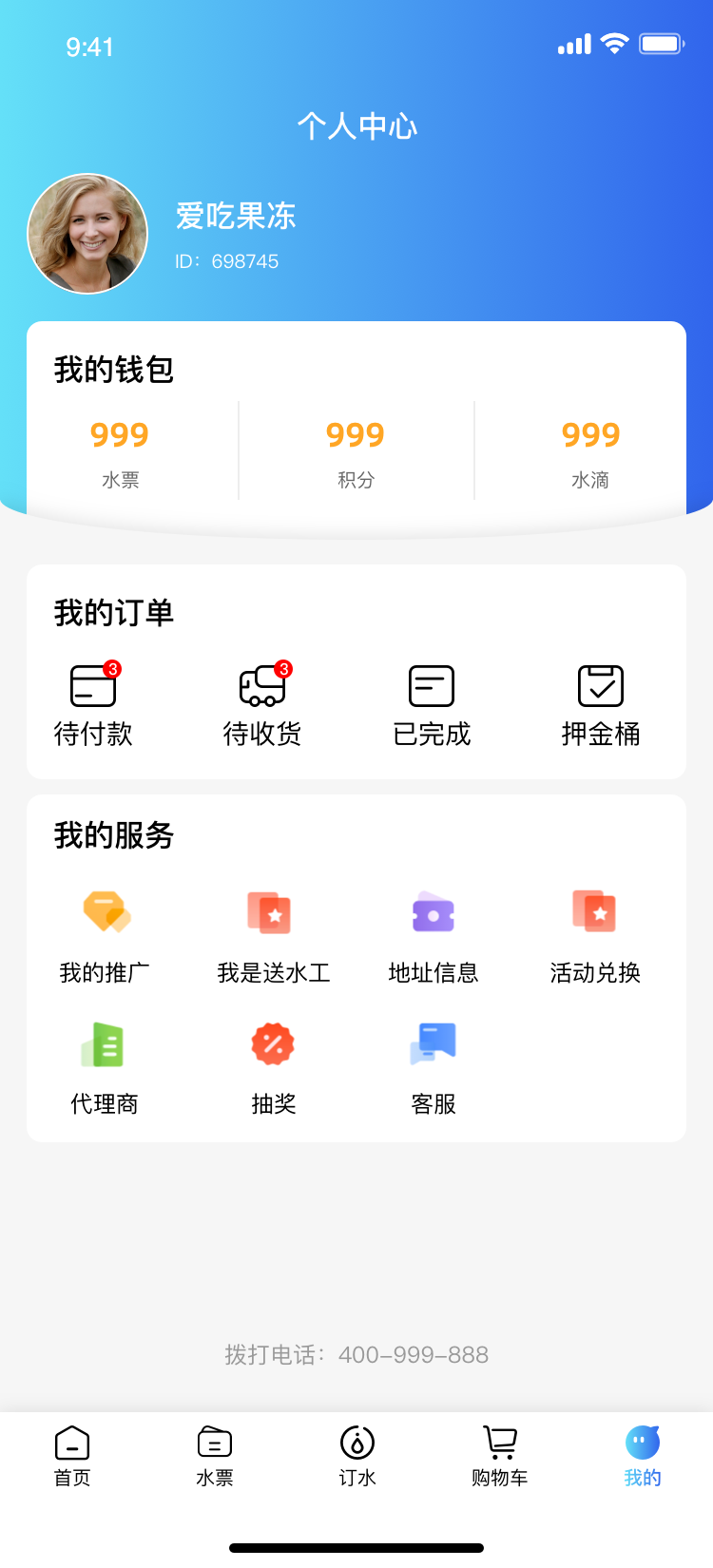Open 活动兑换 activity redemption
This screenshot has height=1568, width=713.
point(595,935)
